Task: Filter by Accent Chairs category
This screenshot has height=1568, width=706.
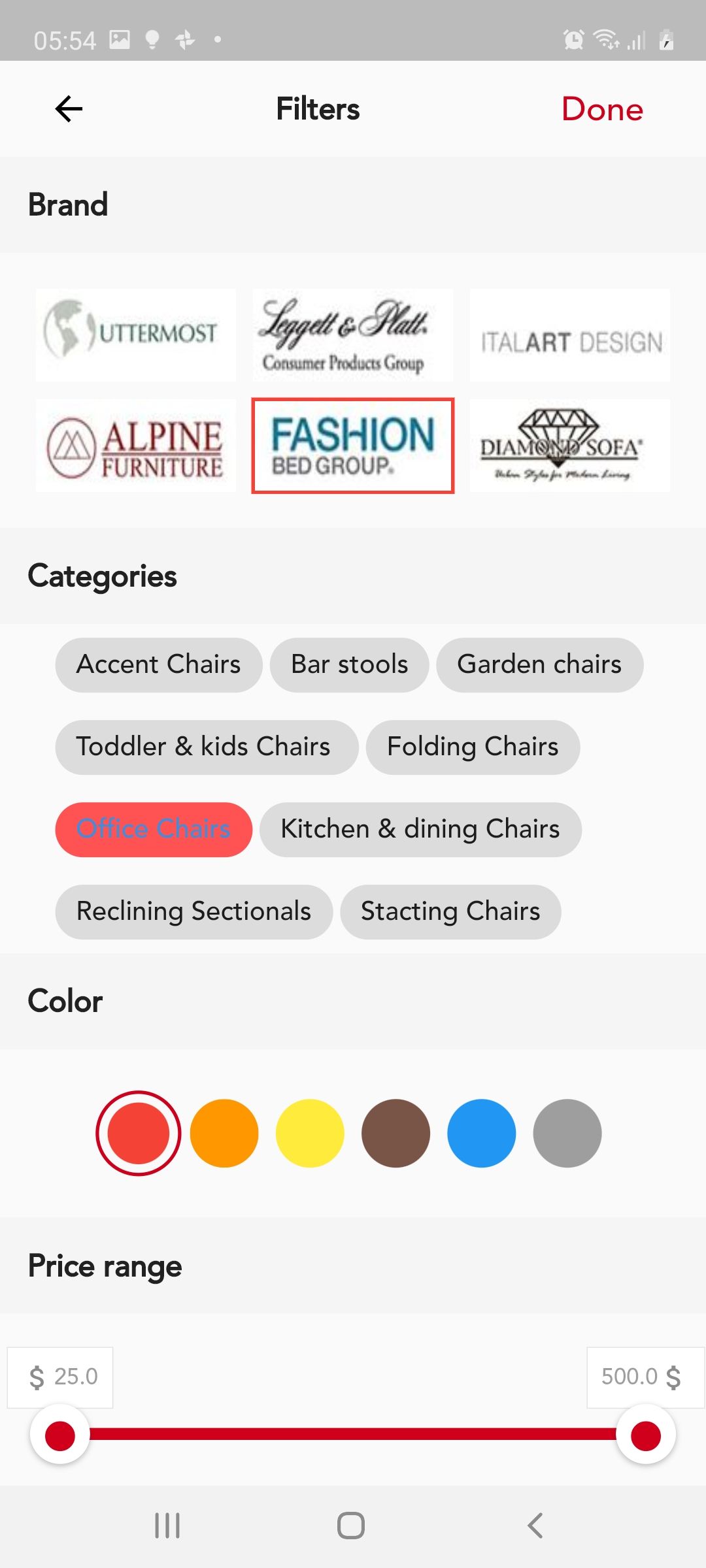Action: [x=159, y=665]
